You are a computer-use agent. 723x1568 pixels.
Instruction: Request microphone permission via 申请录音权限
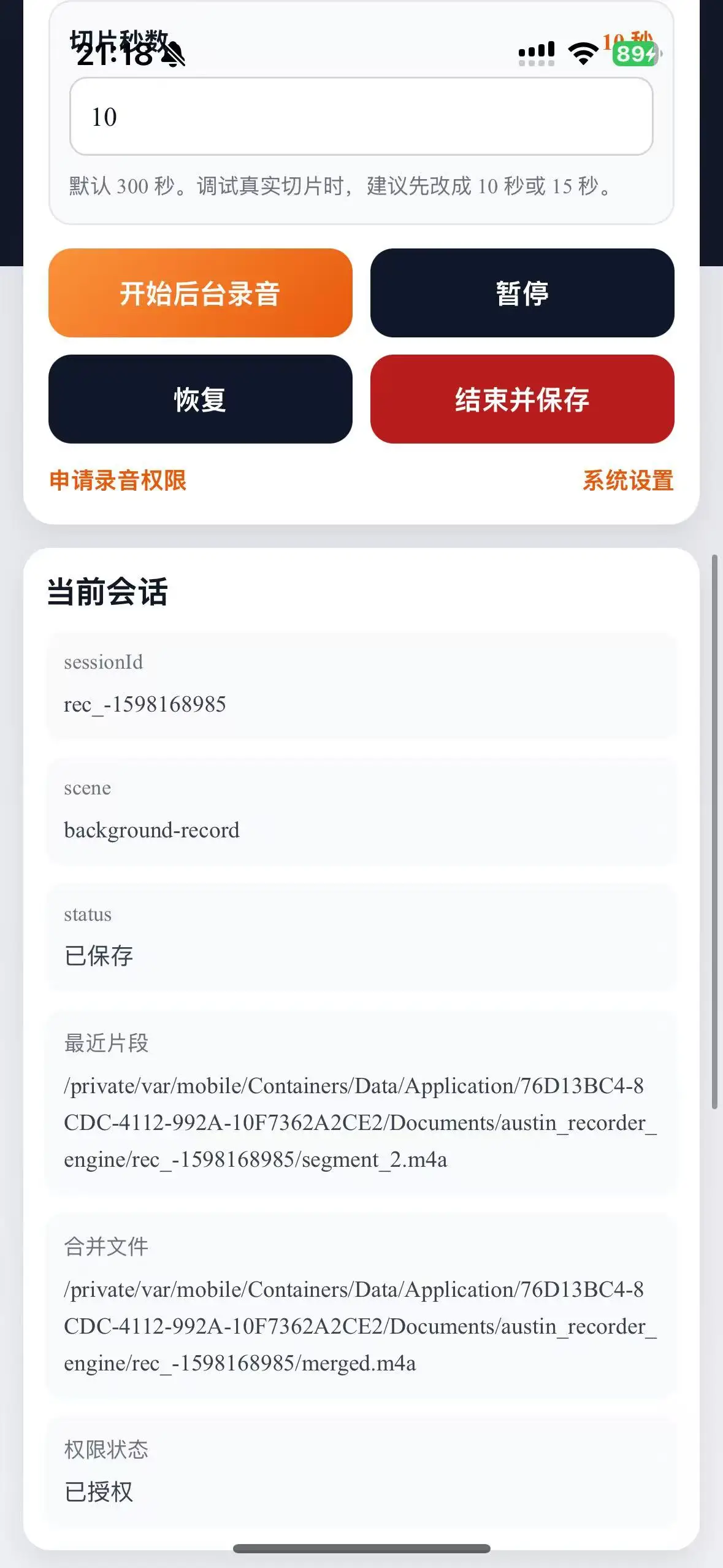(x=118, y=480)
